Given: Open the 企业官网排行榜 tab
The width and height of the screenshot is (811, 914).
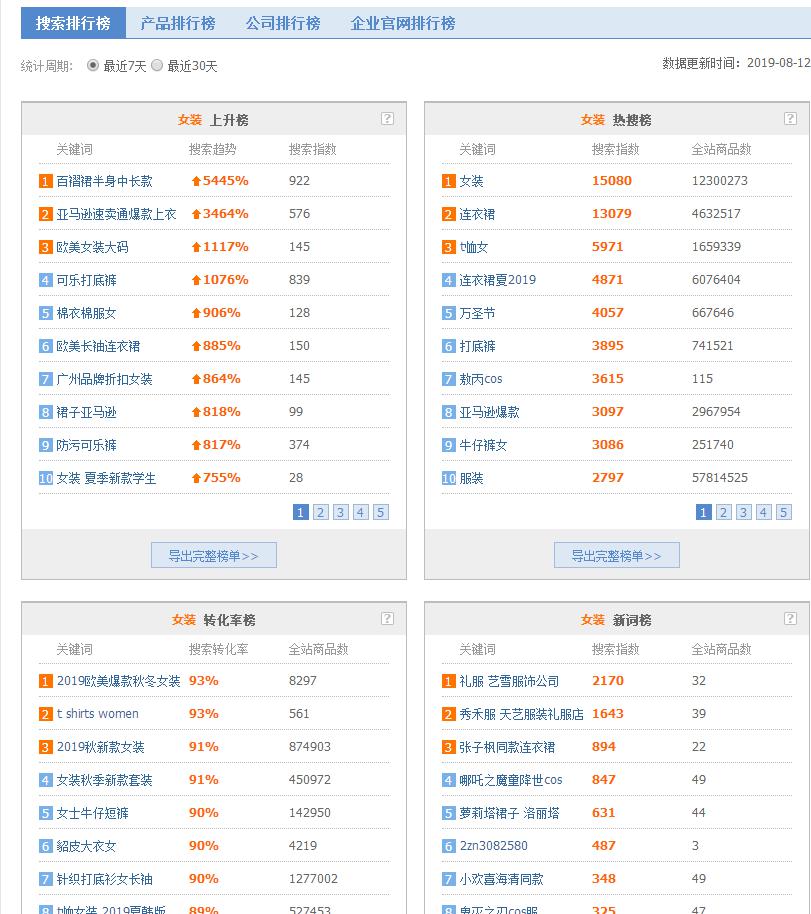Looking at the screenshot, I should pyautogui.click(x=403, y=23).
